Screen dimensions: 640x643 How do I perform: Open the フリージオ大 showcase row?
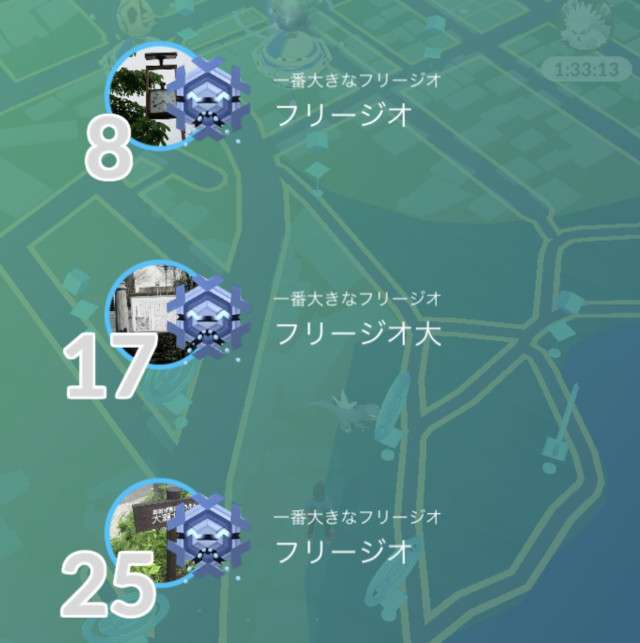click(x=357, y=333)
